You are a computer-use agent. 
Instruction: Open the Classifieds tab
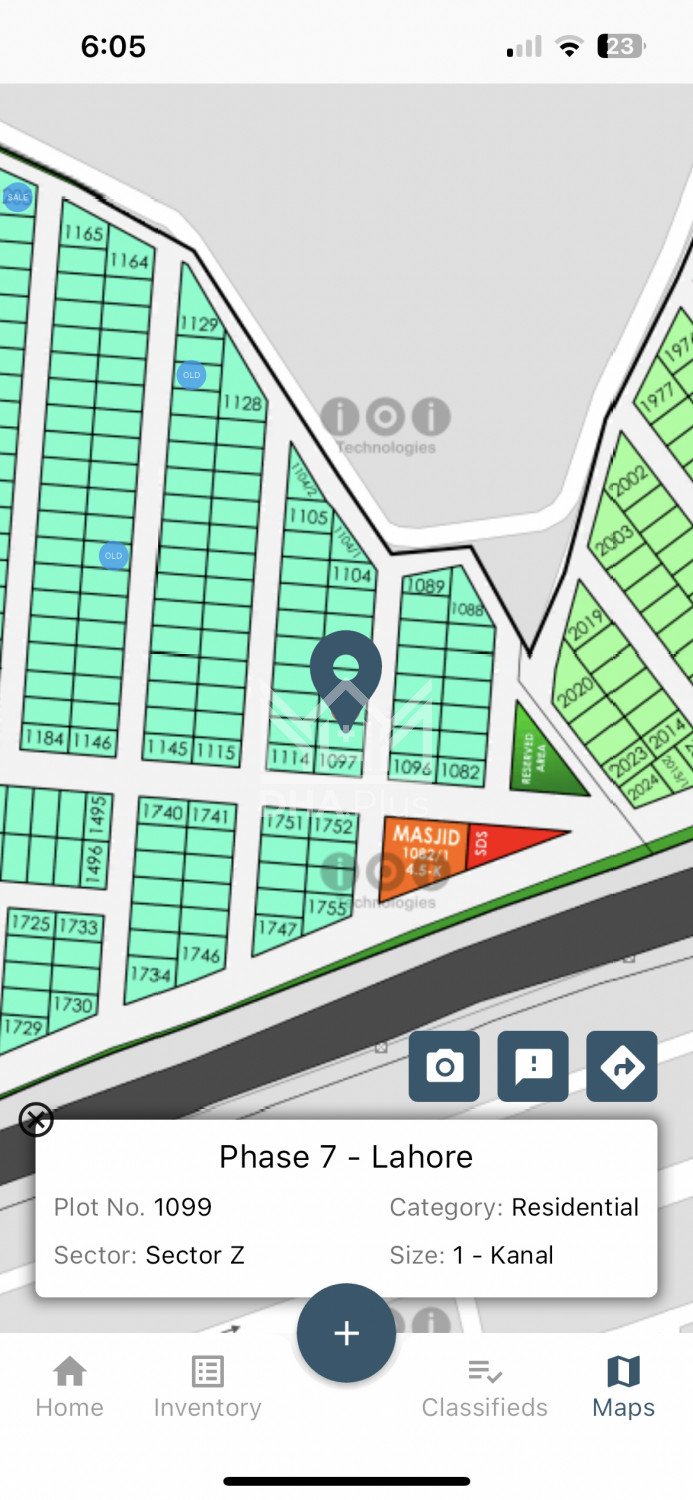tap(484, 1387)
